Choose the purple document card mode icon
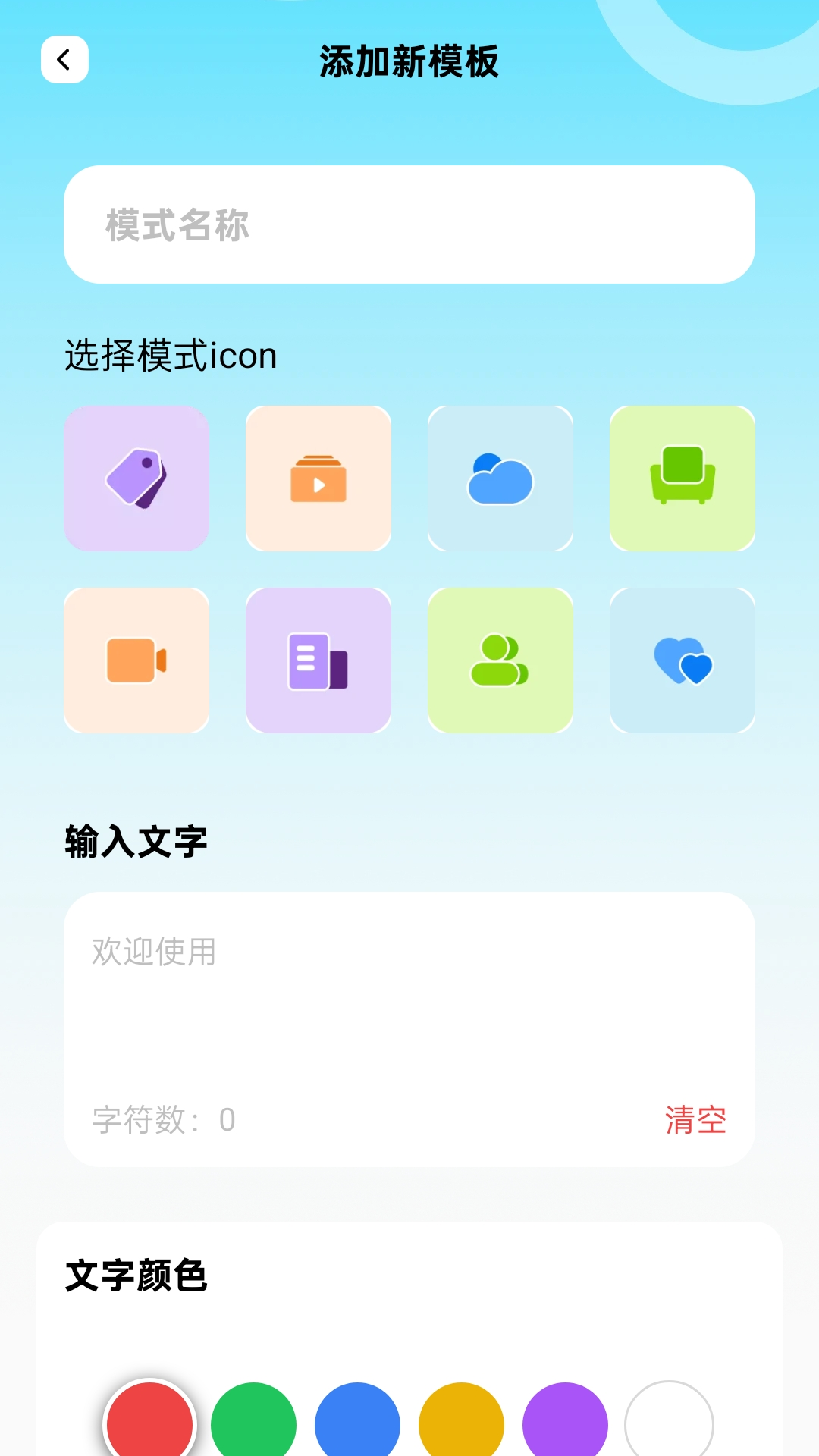The image size is (819, 1456). click(x=318, y=661)
